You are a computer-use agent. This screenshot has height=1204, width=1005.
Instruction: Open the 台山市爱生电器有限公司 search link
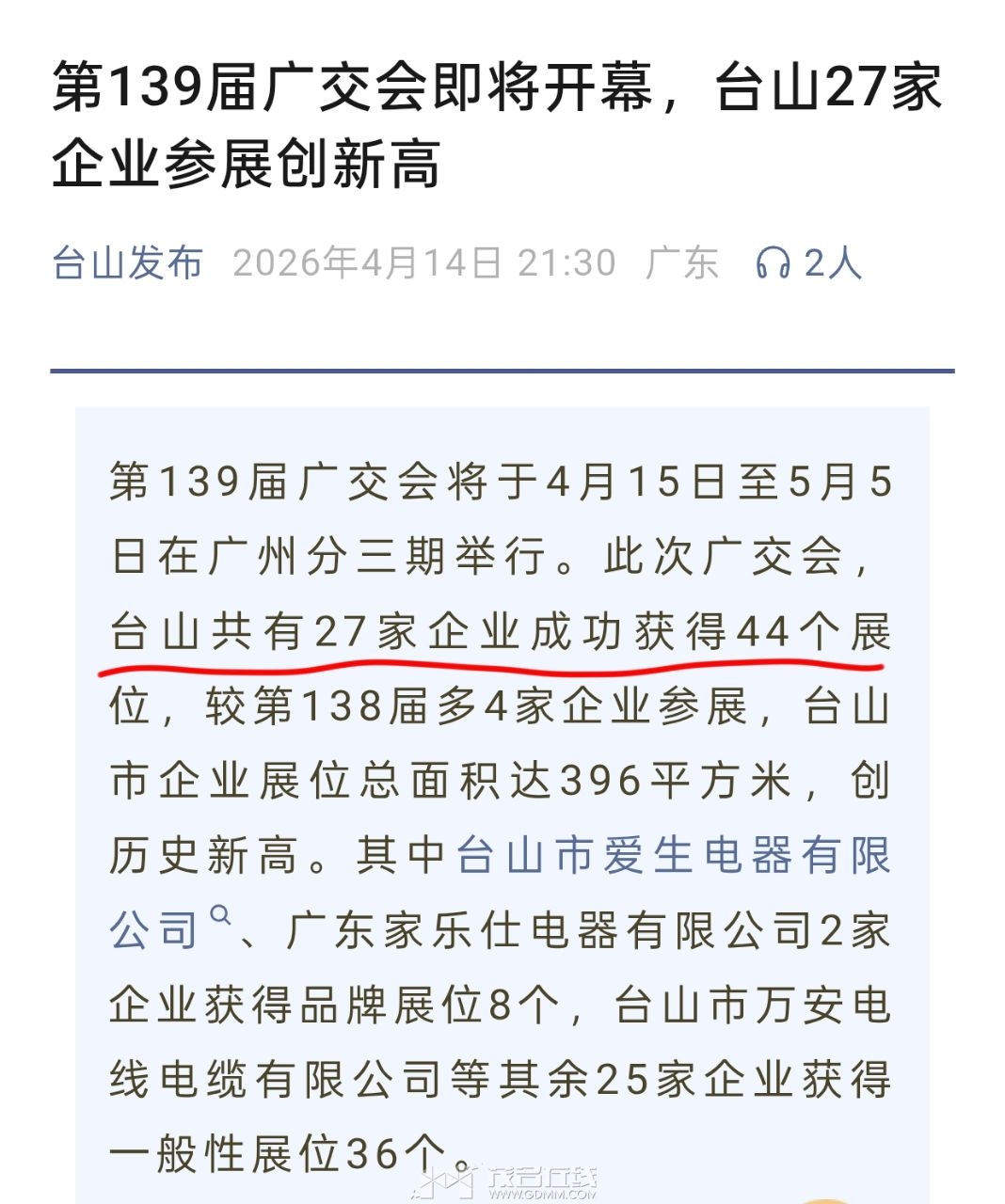(672, 855)
